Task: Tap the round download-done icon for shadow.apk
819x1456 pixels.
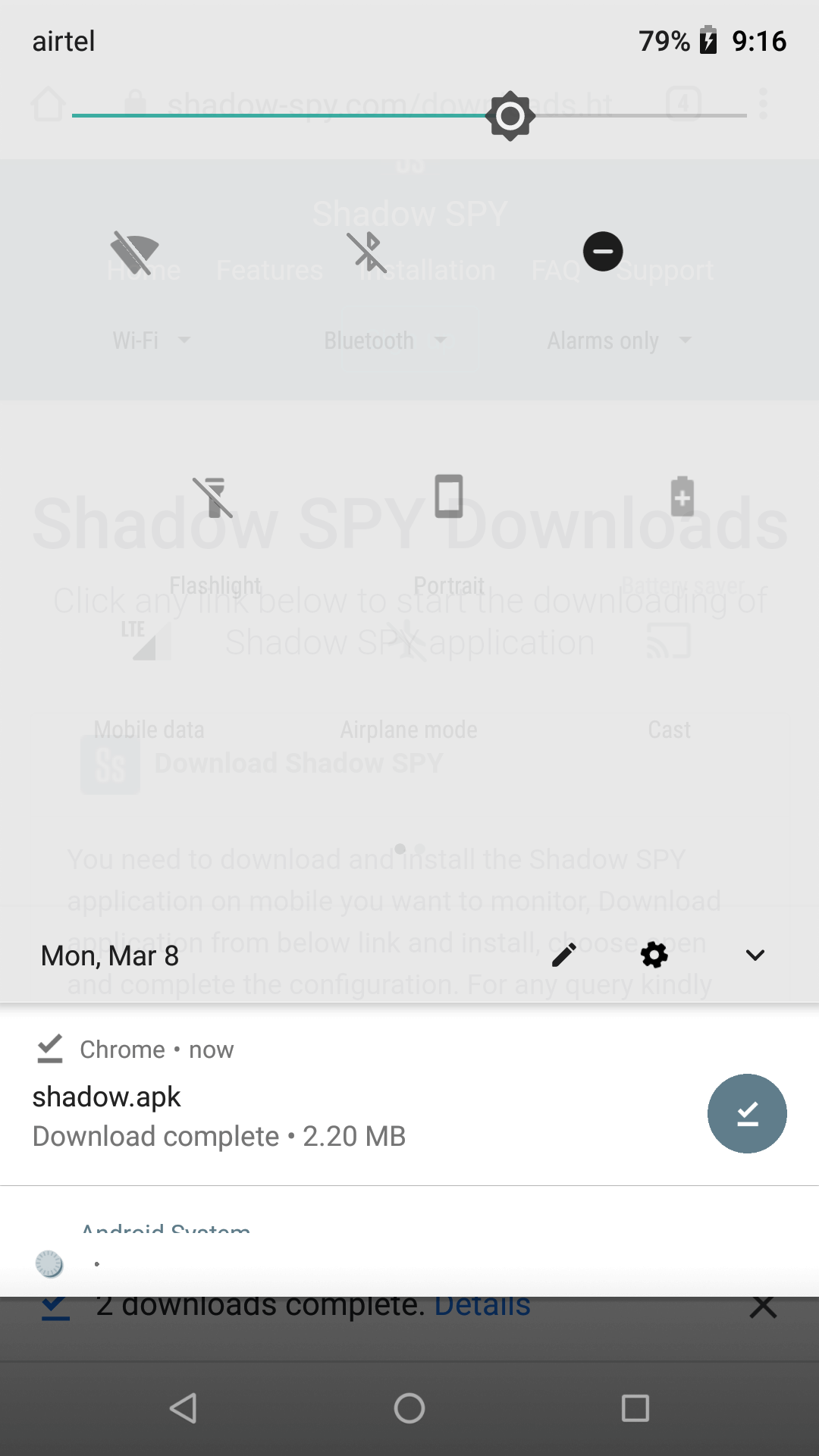Action: tap(747, 1113)
